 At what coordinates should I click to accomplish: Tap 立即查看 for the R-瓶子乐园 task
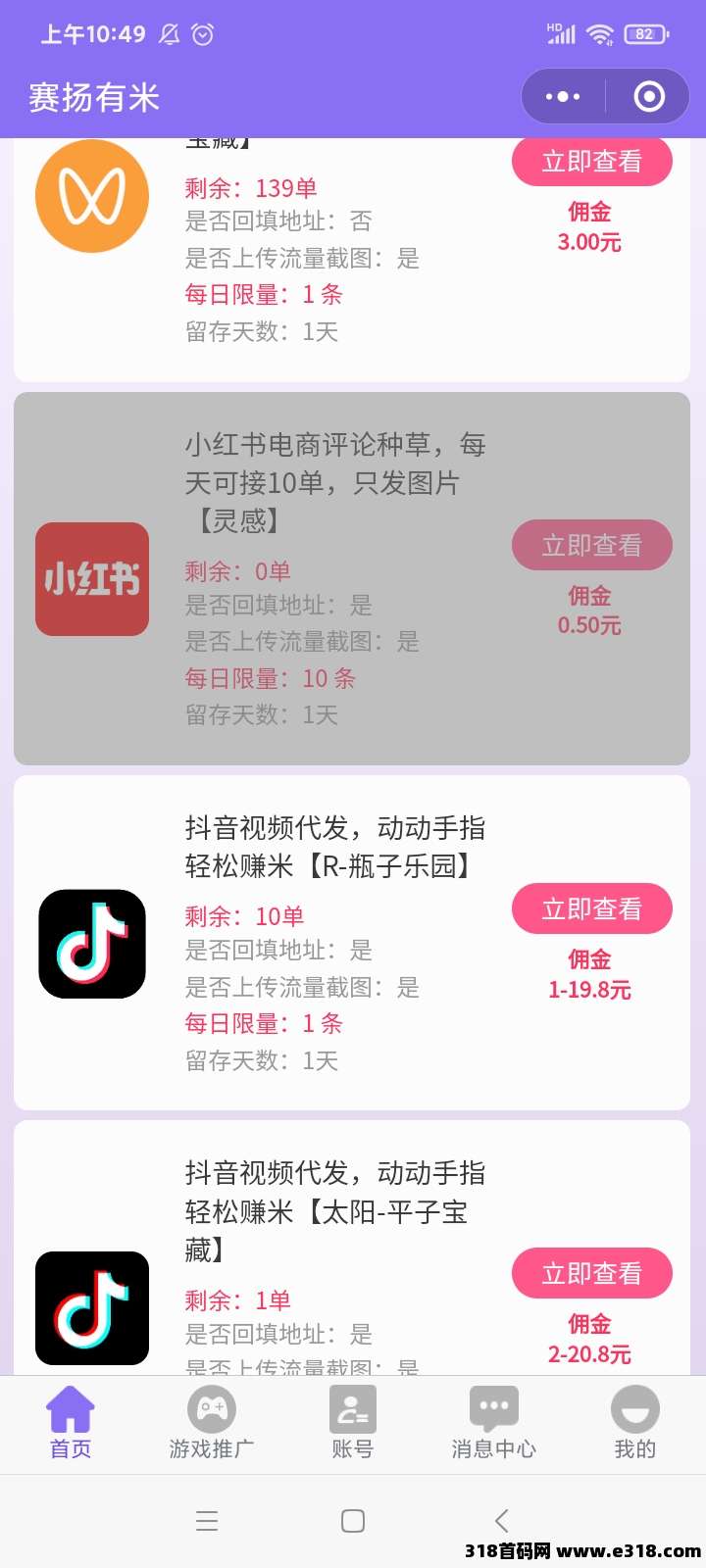click(x=591, y=909)
